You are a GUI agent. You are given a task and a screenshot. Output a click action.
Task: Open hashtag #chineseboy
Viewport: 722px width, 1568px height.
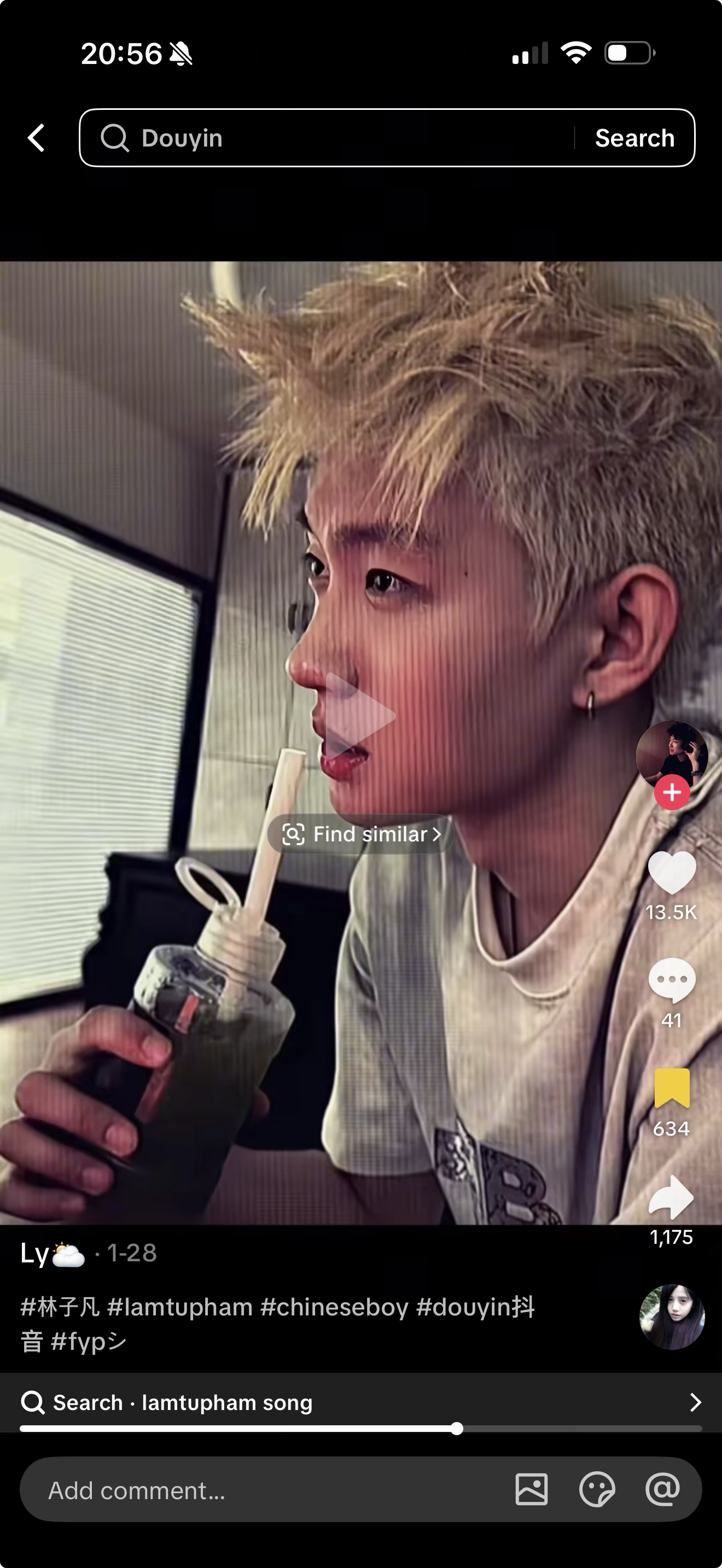[x=334, y=1307]
